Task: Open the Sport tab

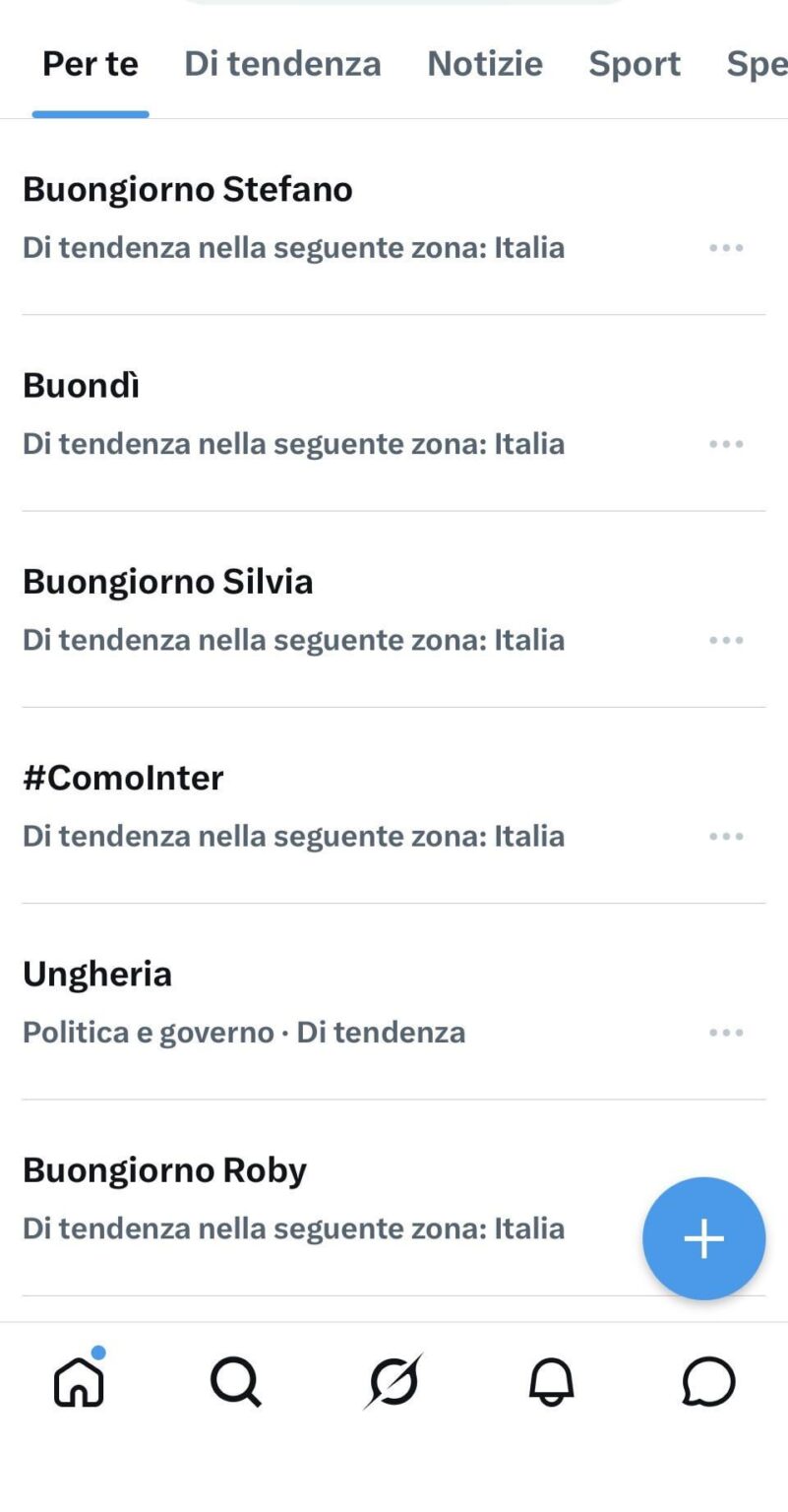Action: tap(634, 64)
